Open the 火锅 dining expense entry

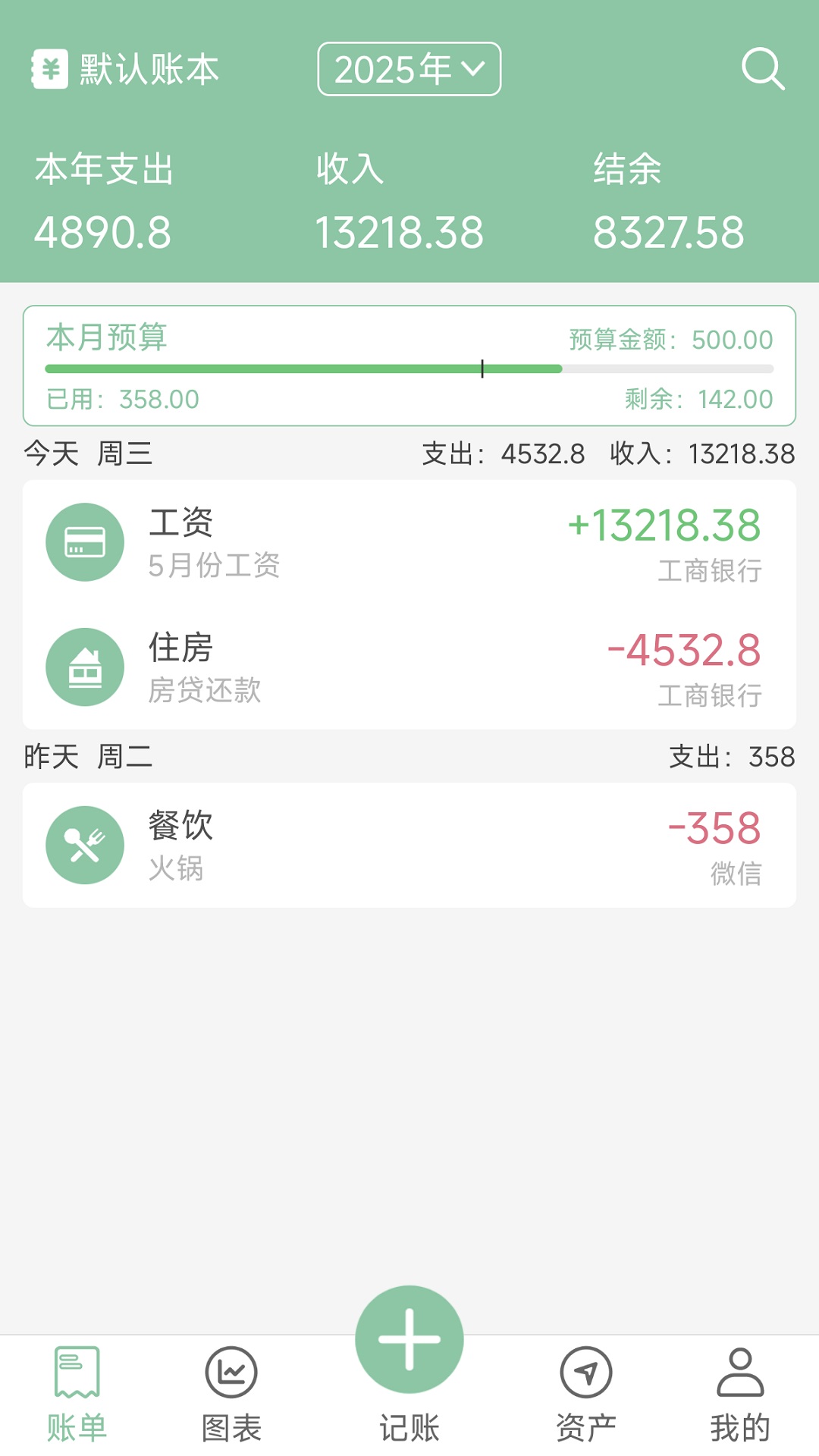coord(409,845)
